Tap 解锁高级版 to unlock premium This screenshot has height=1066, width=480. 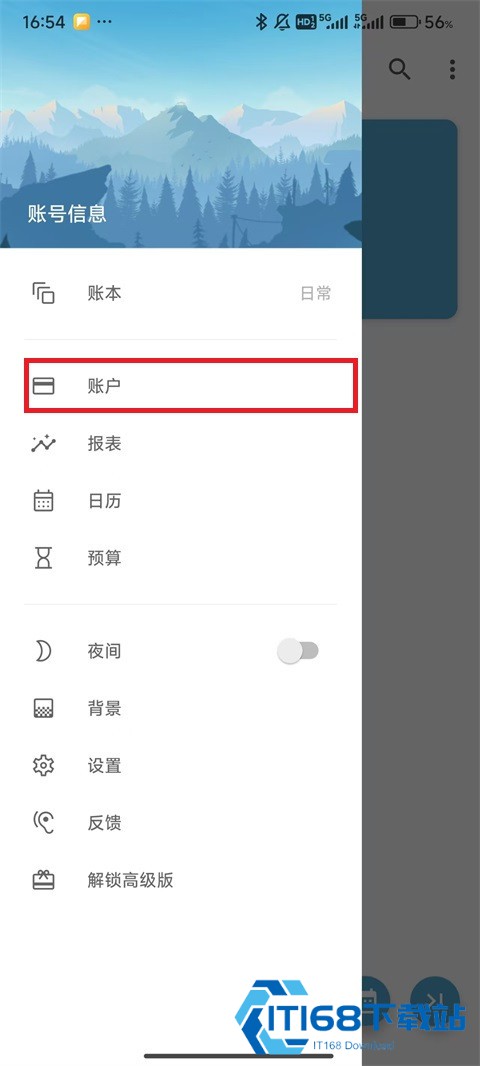[181, 880]
